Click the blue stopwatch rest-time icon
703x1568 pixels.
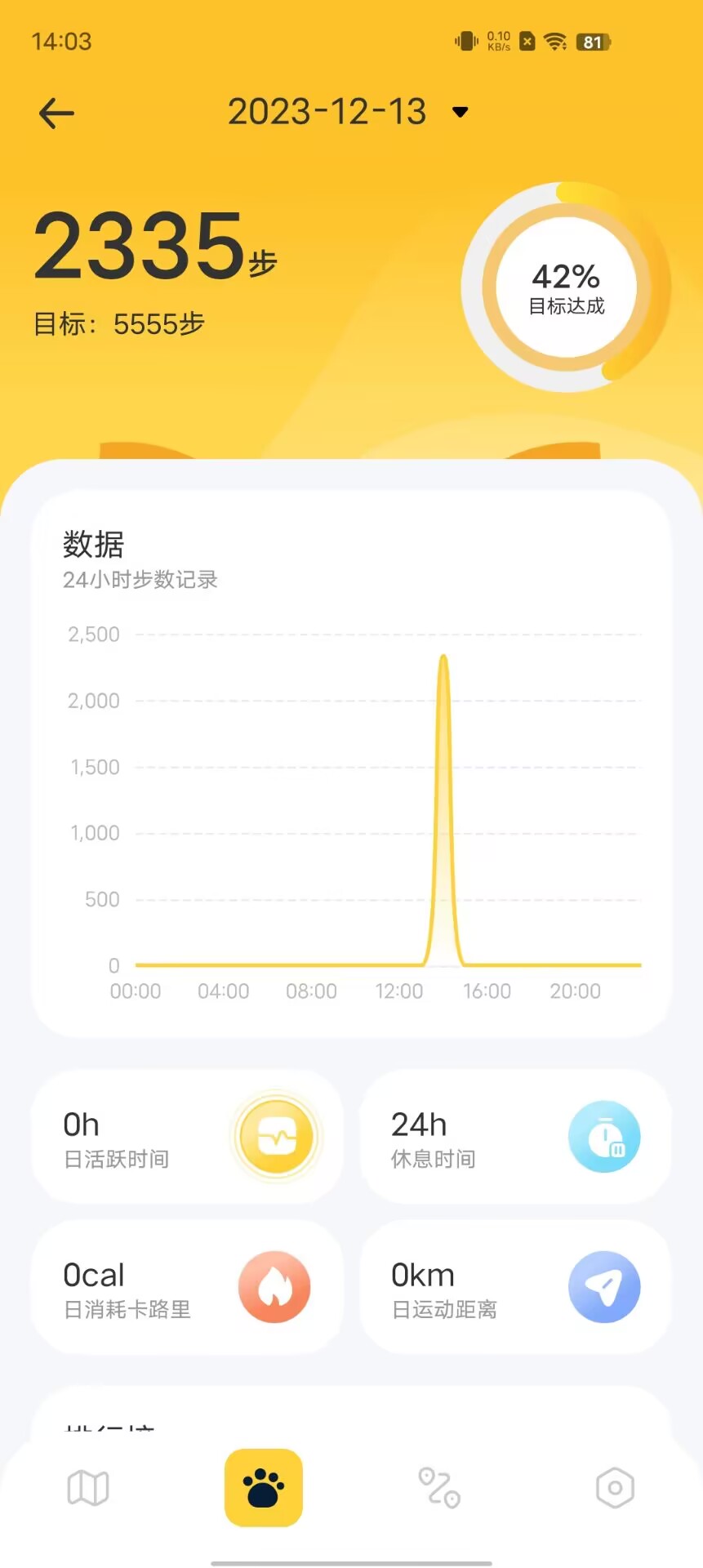coord(604,1136)
